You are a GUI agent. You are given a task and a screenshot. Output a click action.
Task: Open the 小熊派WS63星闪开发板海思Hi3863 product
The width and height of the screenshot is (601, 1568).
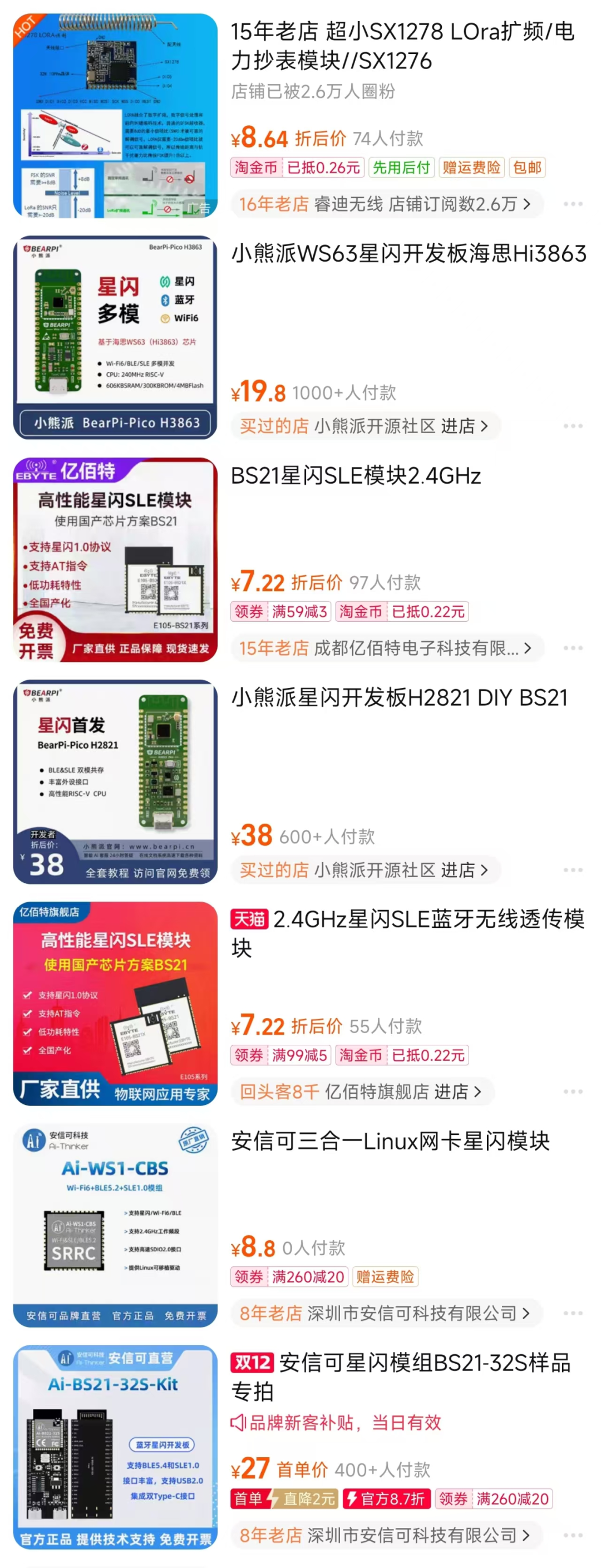click(408, 253)
